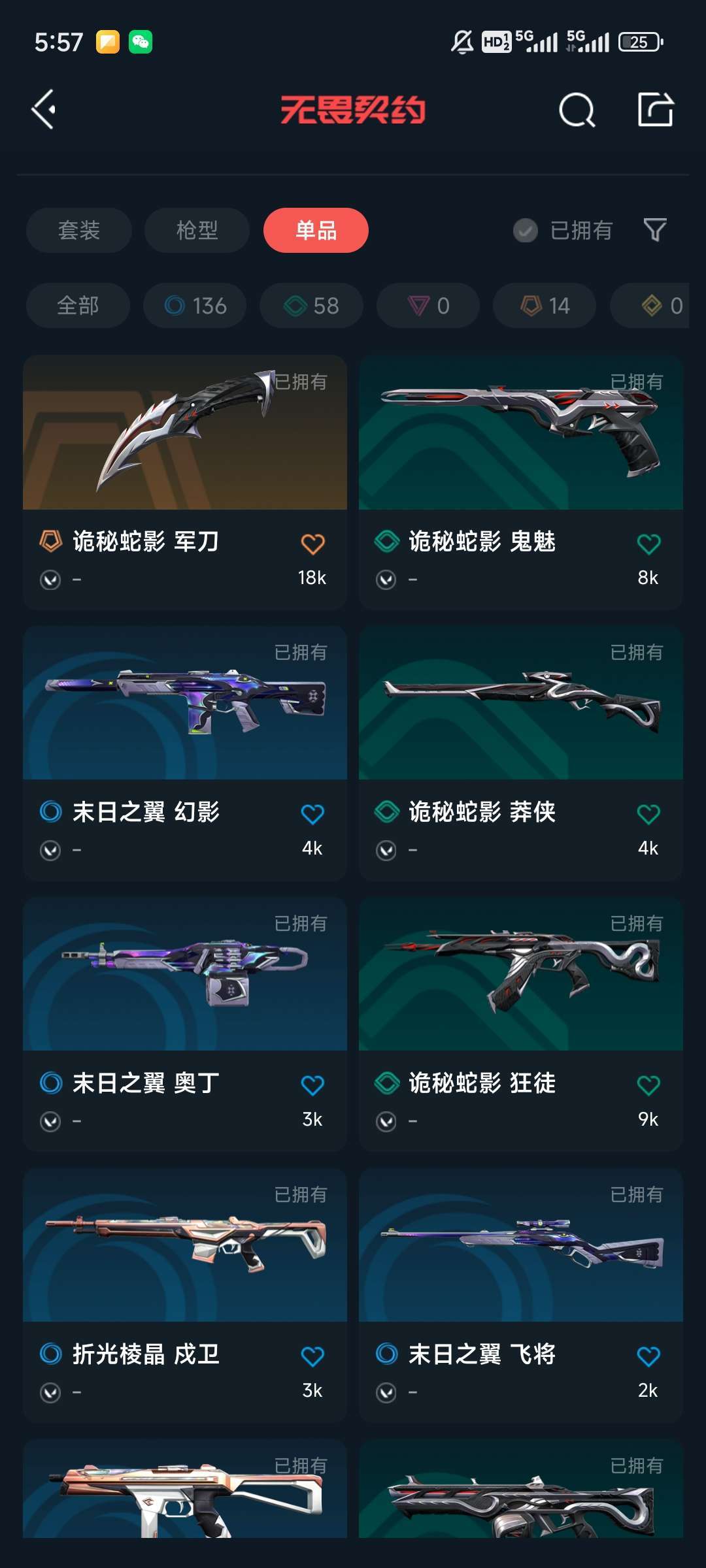This screenshot has width=706, height=1568.
Task: Open the search icon in header
Action: click(577, 110)
